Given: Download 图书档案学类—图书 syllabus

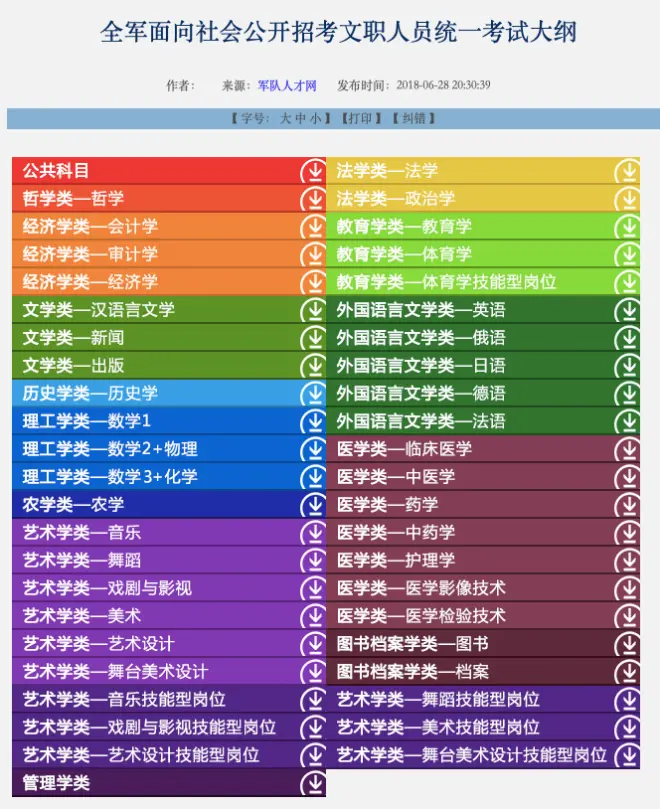Looking at the screenshot, I should (627, 644).
